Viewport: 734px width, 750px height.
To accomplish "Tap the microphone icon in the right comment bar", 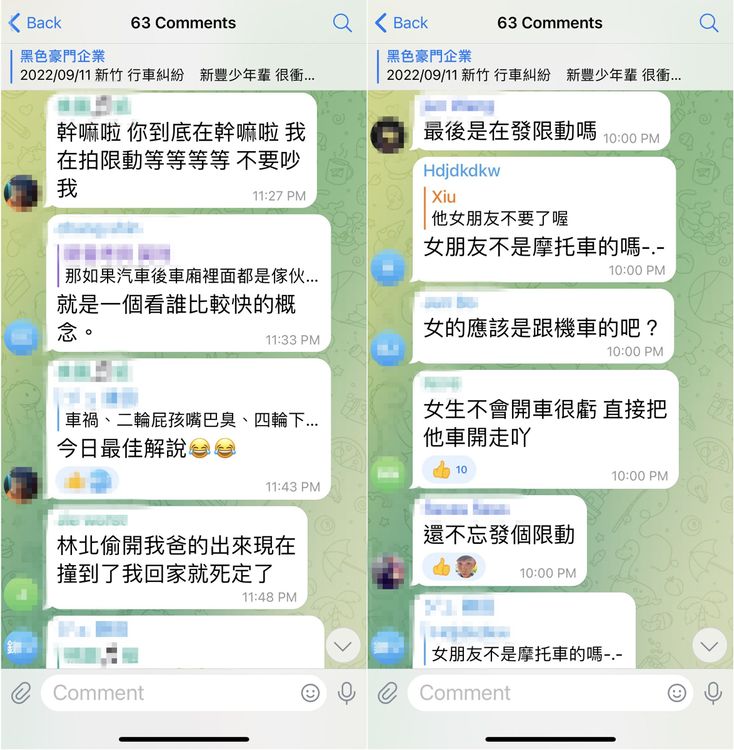I will click(711, 692).
